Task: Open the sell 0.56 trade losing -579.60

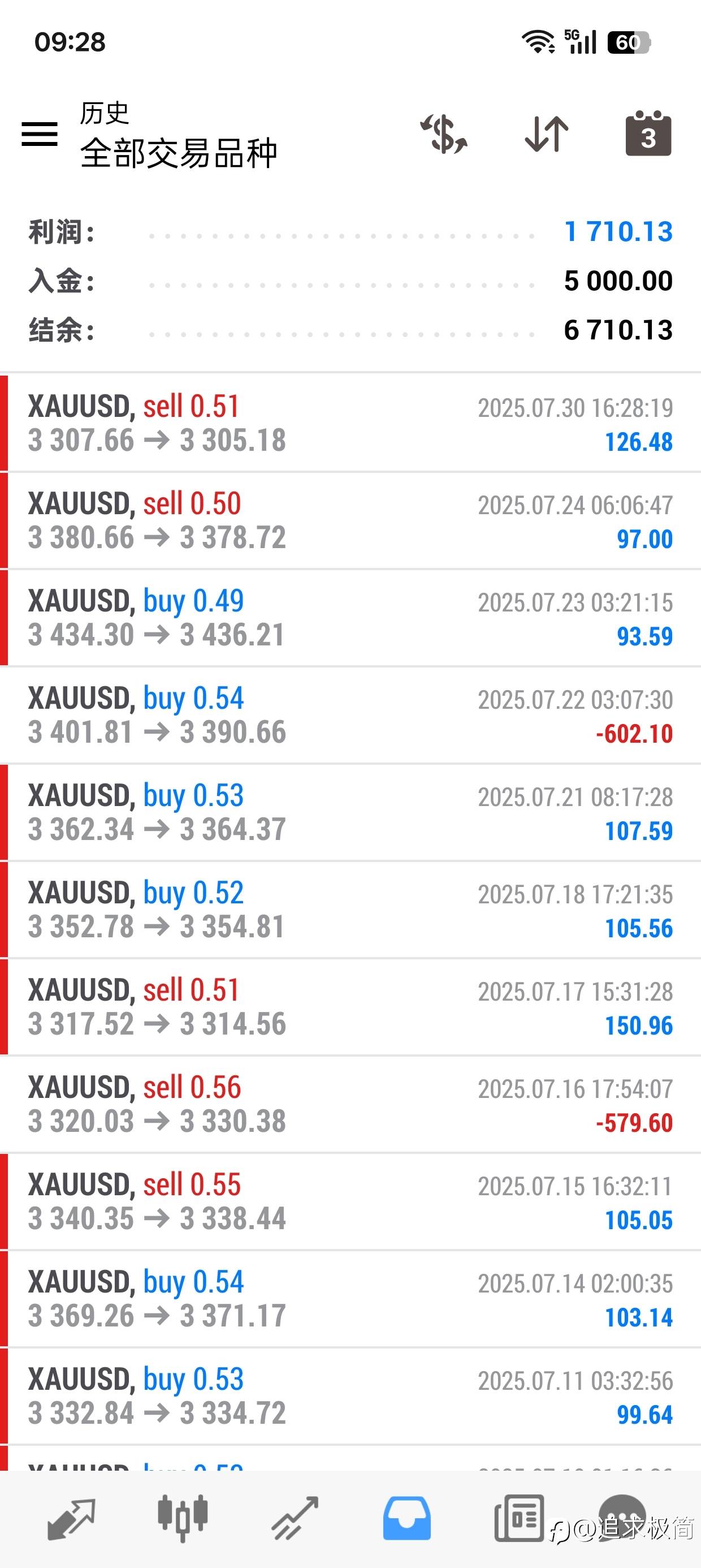Action: pos(350,1105)
